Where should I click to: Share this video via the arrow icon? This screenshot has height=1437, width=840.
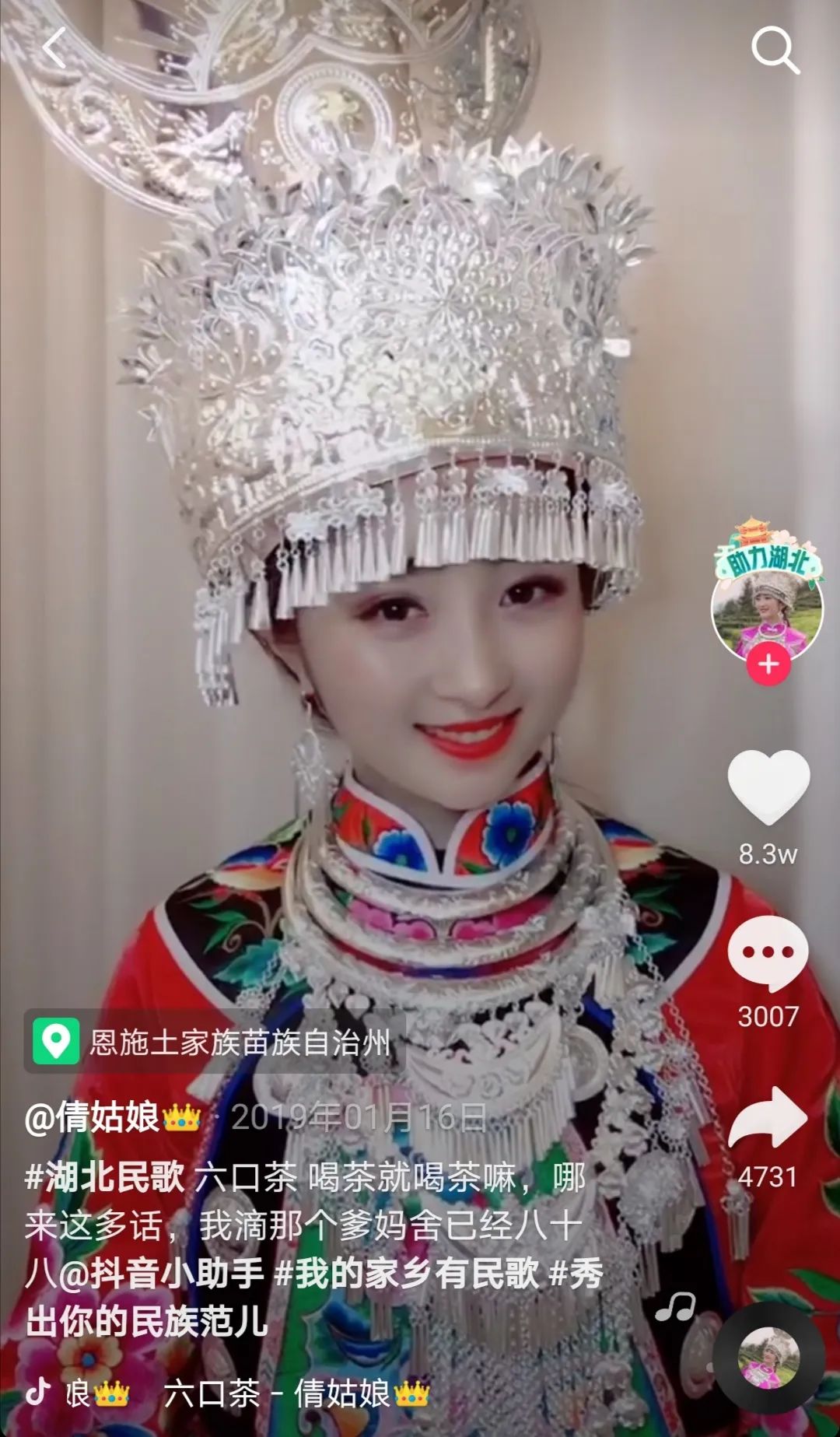(768, 1118)
